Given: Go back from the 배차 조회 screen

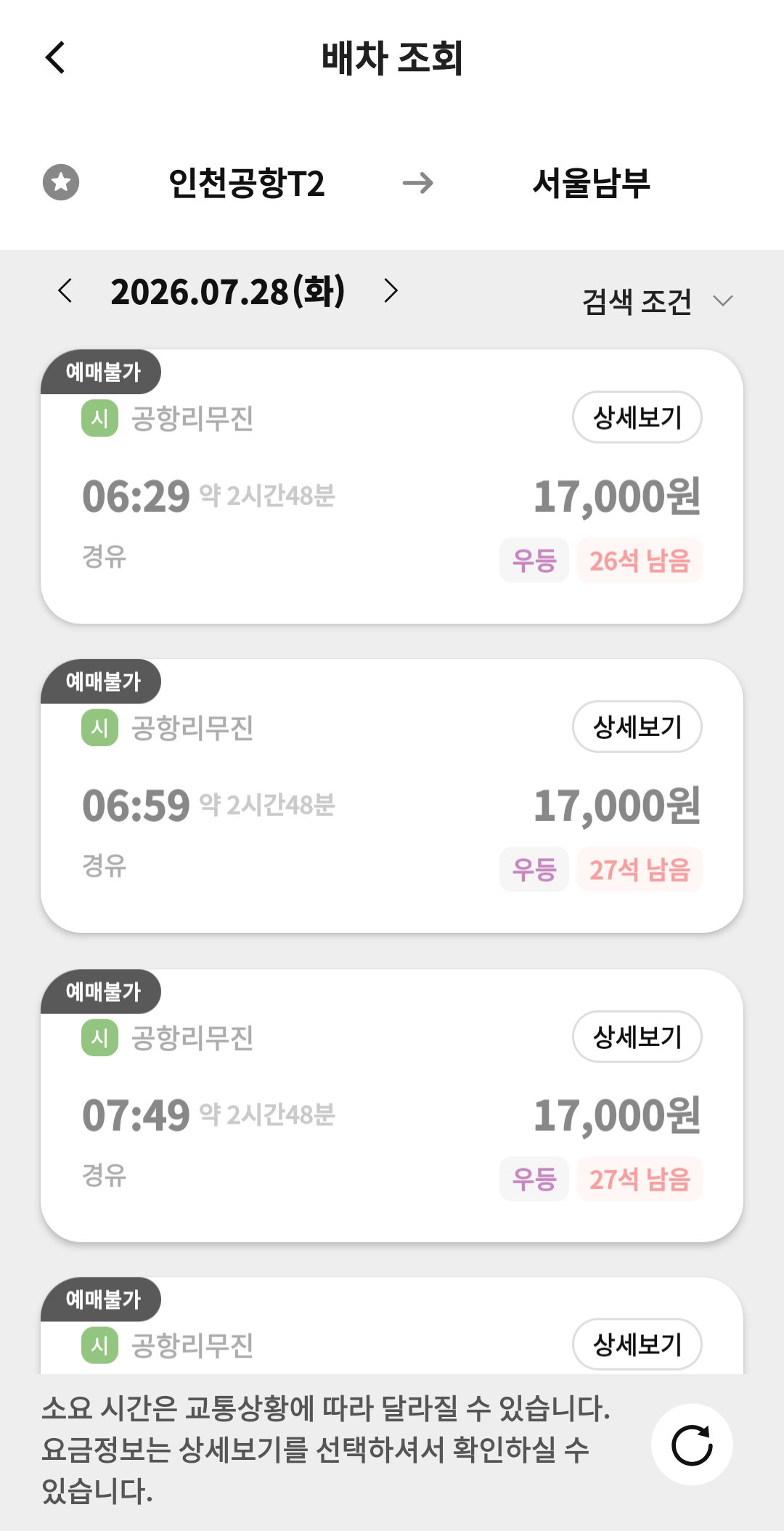Looking at the screenshot, I should tap(55, 57).
